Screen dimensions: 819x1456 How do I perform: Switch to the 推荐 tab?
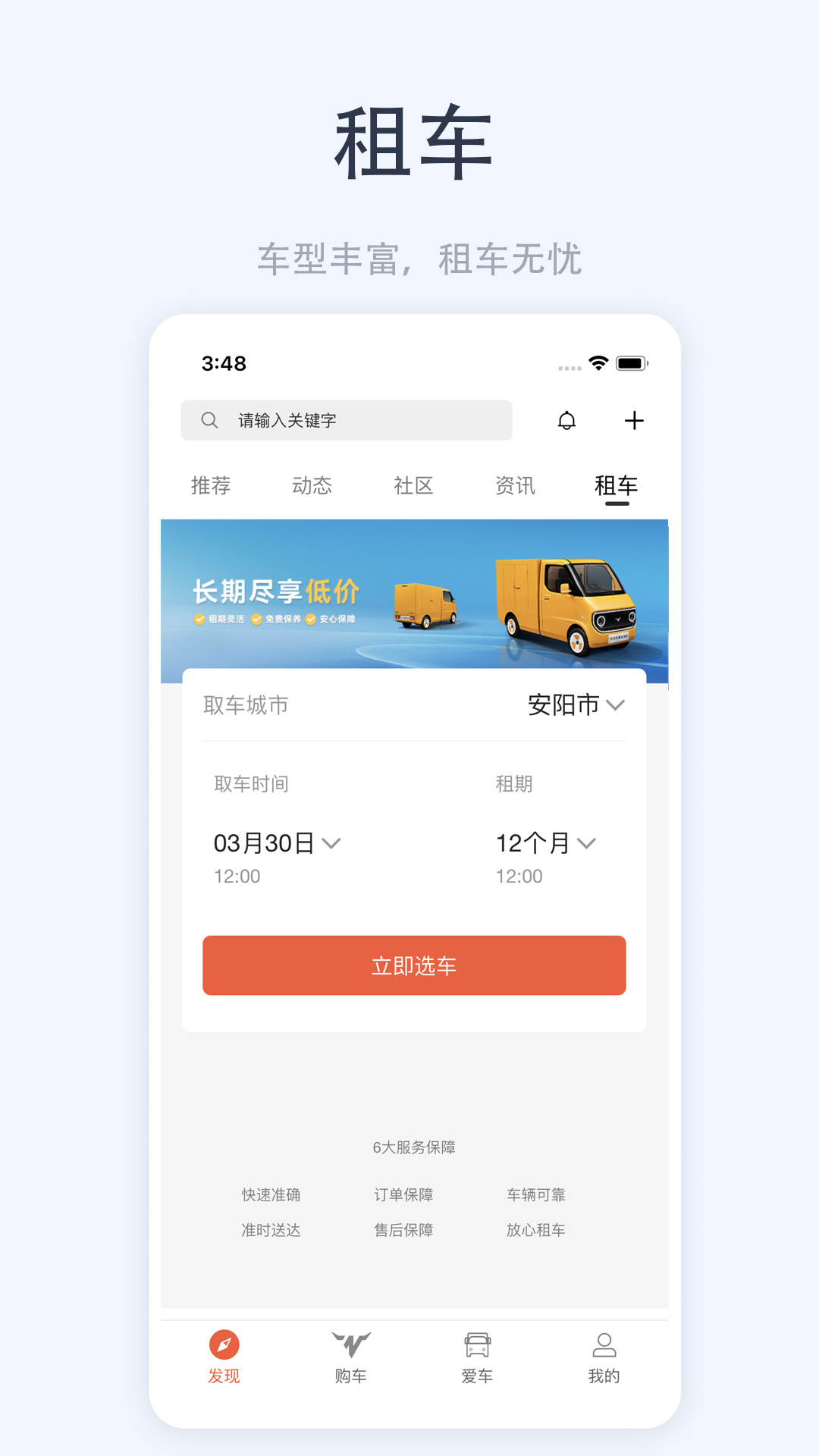pyautogui.click(x=212, y=486)
